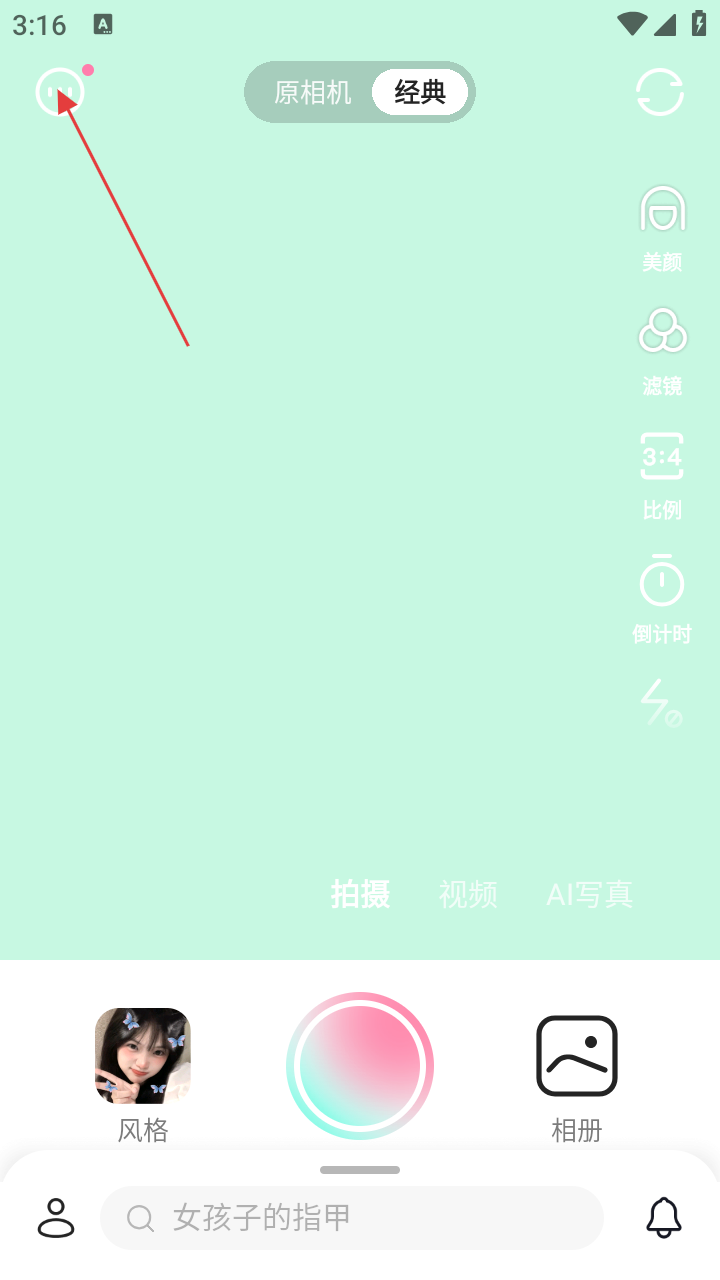720x1280 pixels.
Task: Select the 经典 camera mode
Action: pos(420,93)
